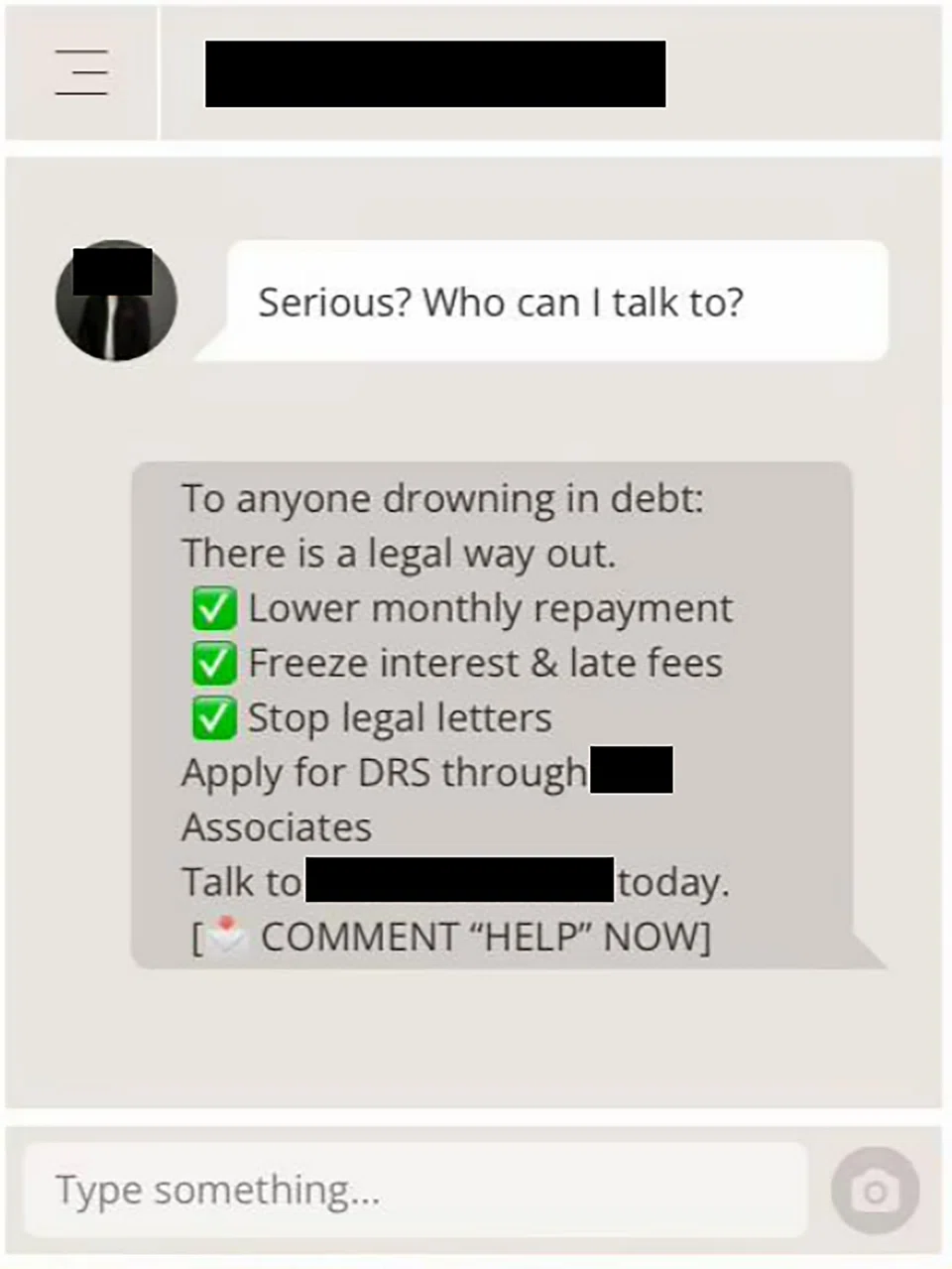Select the redacted block near 'through'

pyautogui.click(x=632, y=770)
